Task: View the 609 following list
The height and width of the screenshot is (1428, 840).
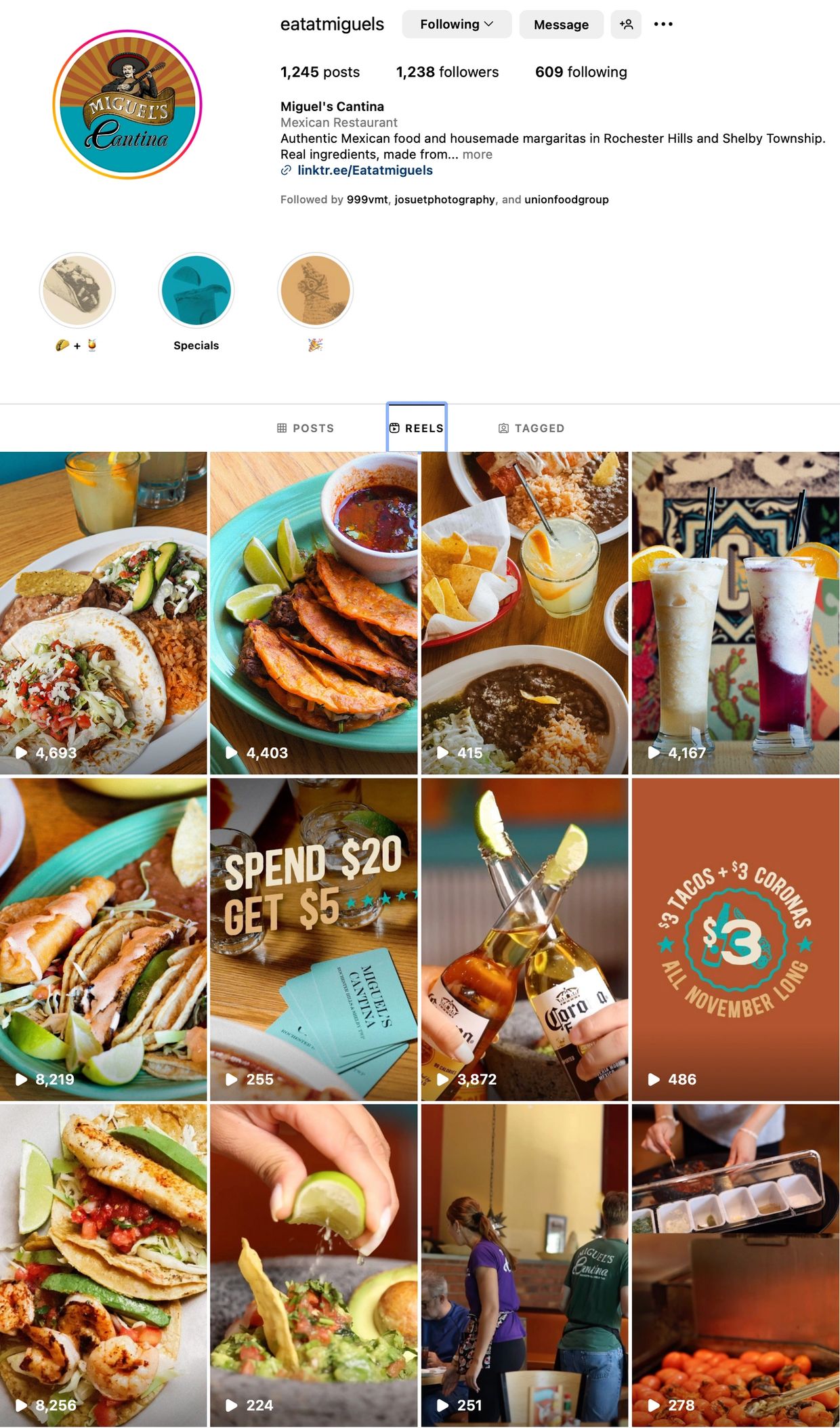Action: click(581, 72)
